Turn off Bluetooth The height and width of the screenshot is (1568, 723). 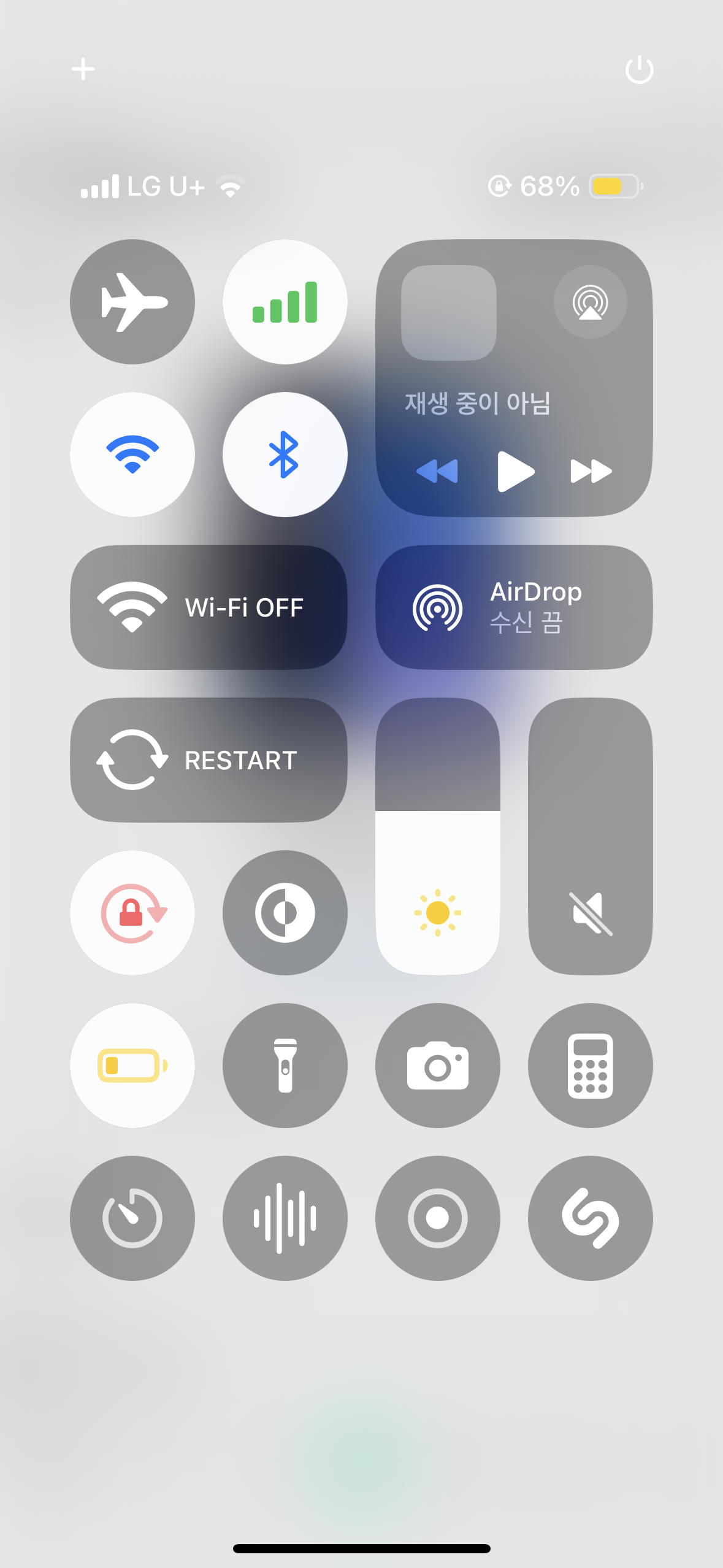[285, 455]
